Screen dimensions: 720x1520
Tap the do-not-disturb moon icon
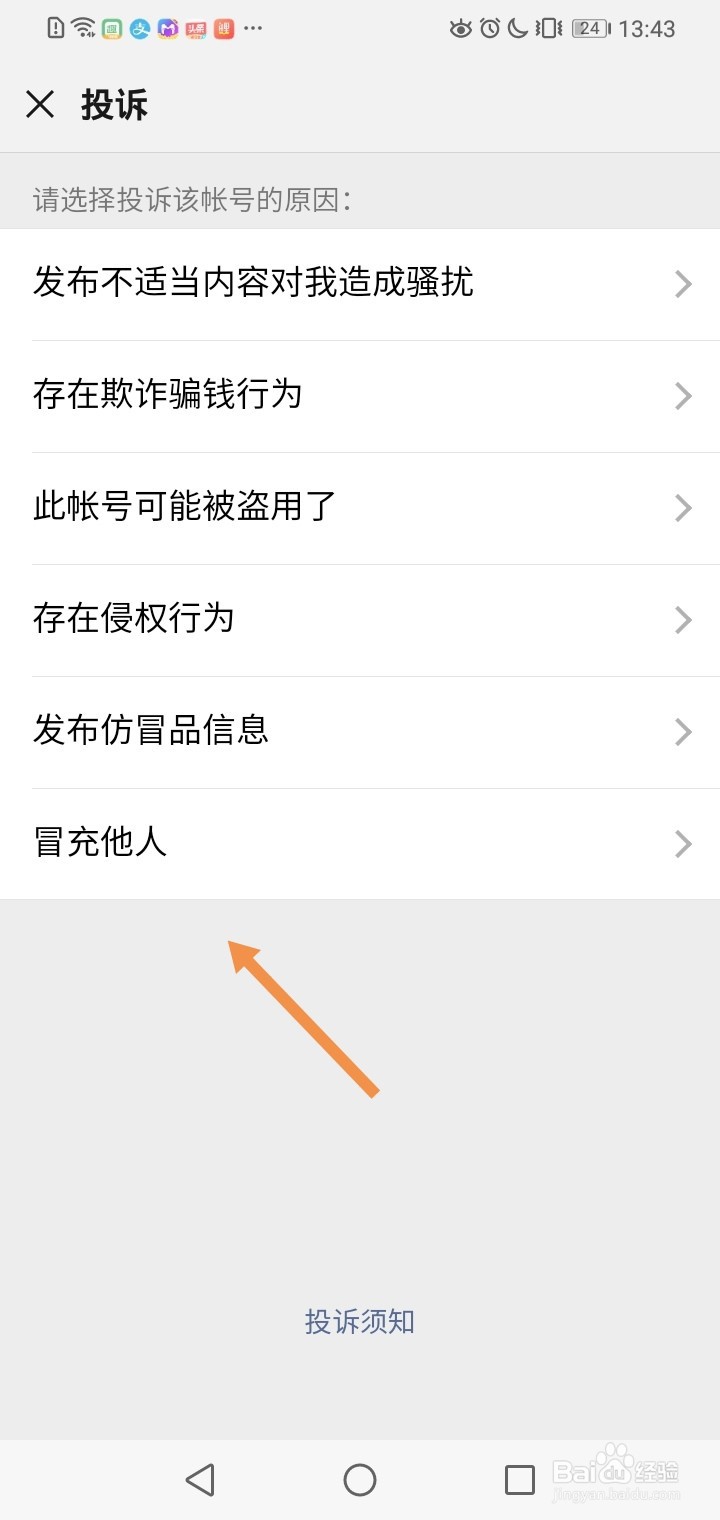[515, 29]
